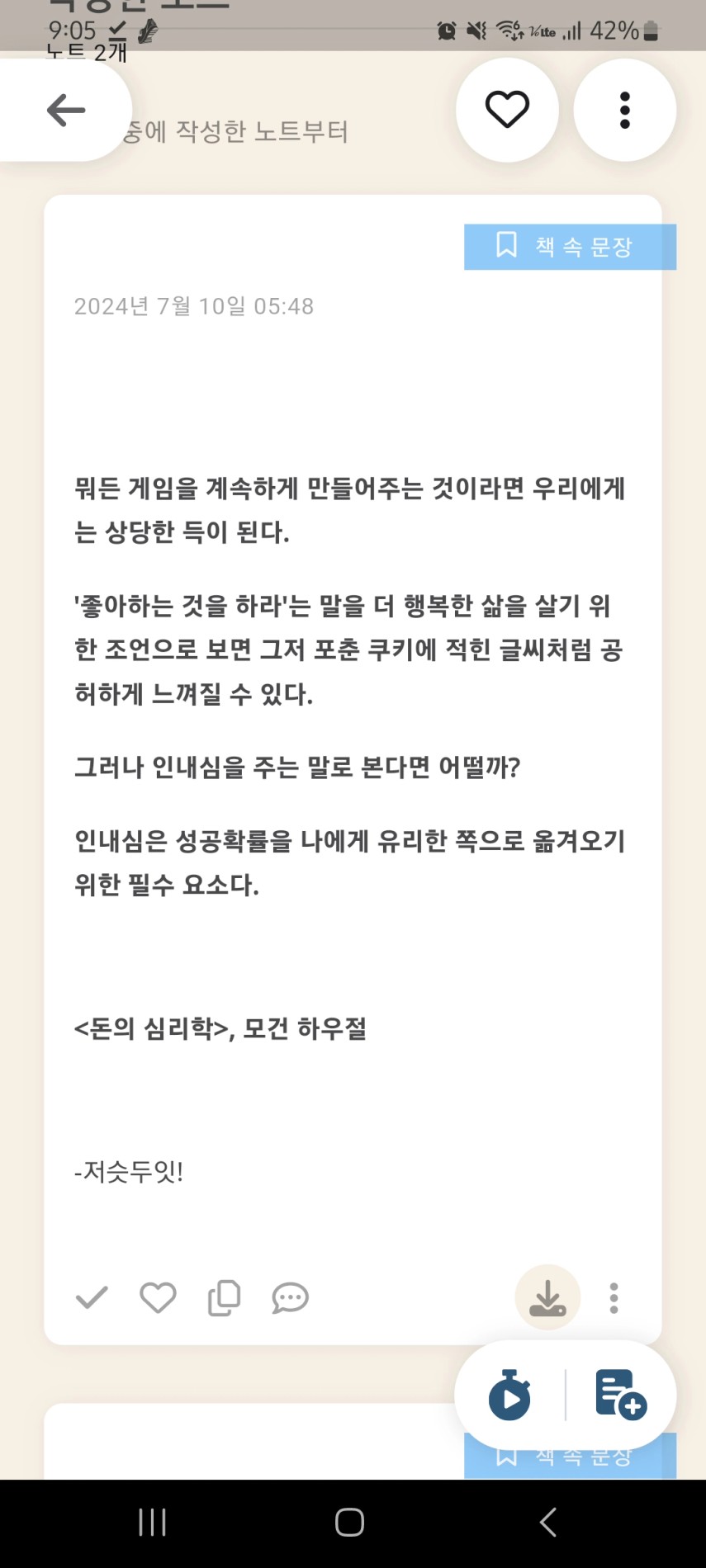The image size is (706, 1568).
Task: Copy the note text
Action: [x=224, y=1298]
